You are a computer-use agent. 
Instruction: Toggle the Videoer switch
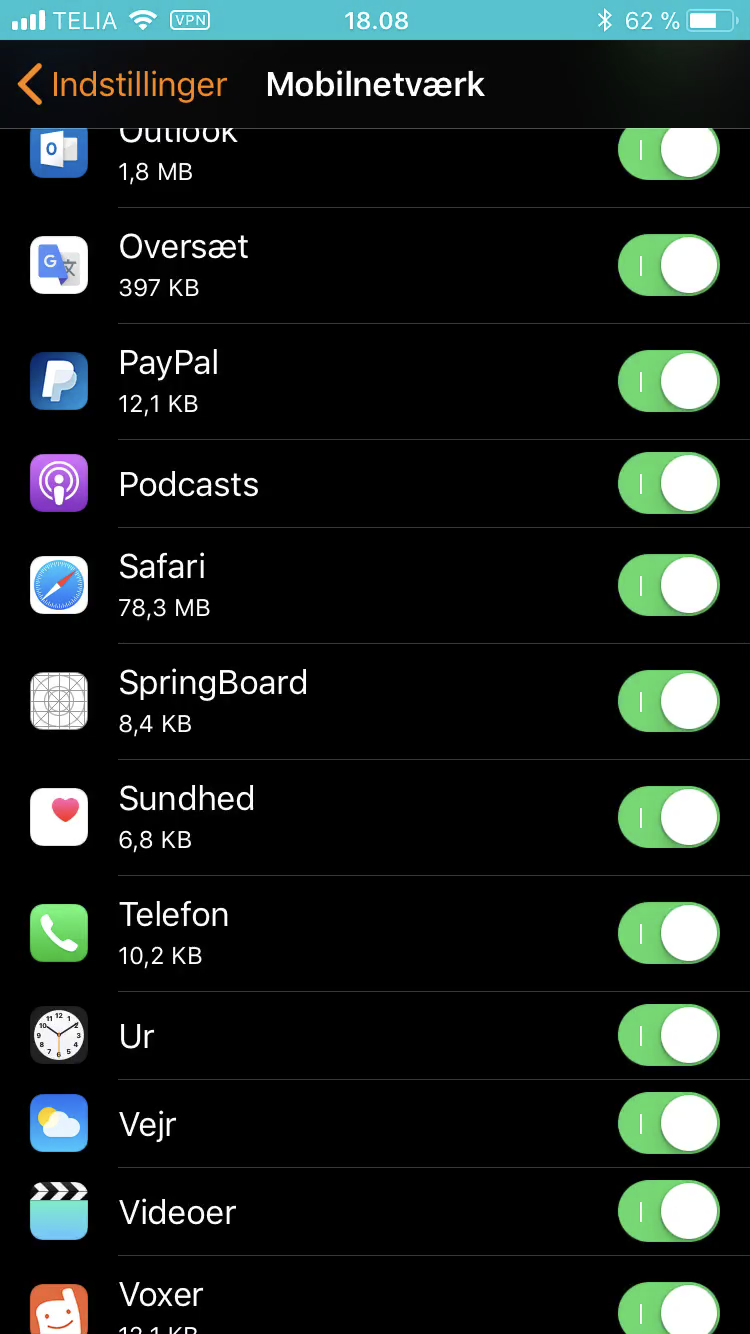(669, 1212)
